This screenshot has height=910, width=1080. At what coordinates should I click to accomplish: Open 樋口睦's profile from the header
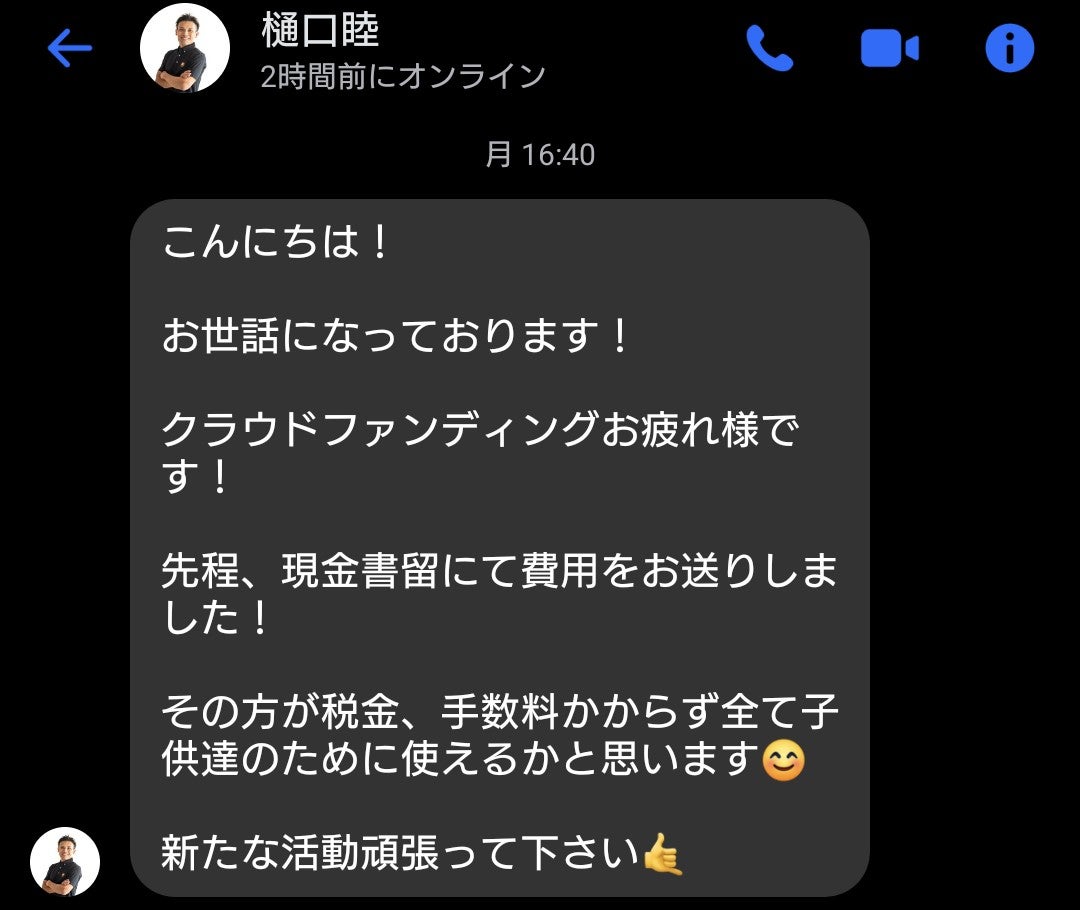(x=320, y=32)
